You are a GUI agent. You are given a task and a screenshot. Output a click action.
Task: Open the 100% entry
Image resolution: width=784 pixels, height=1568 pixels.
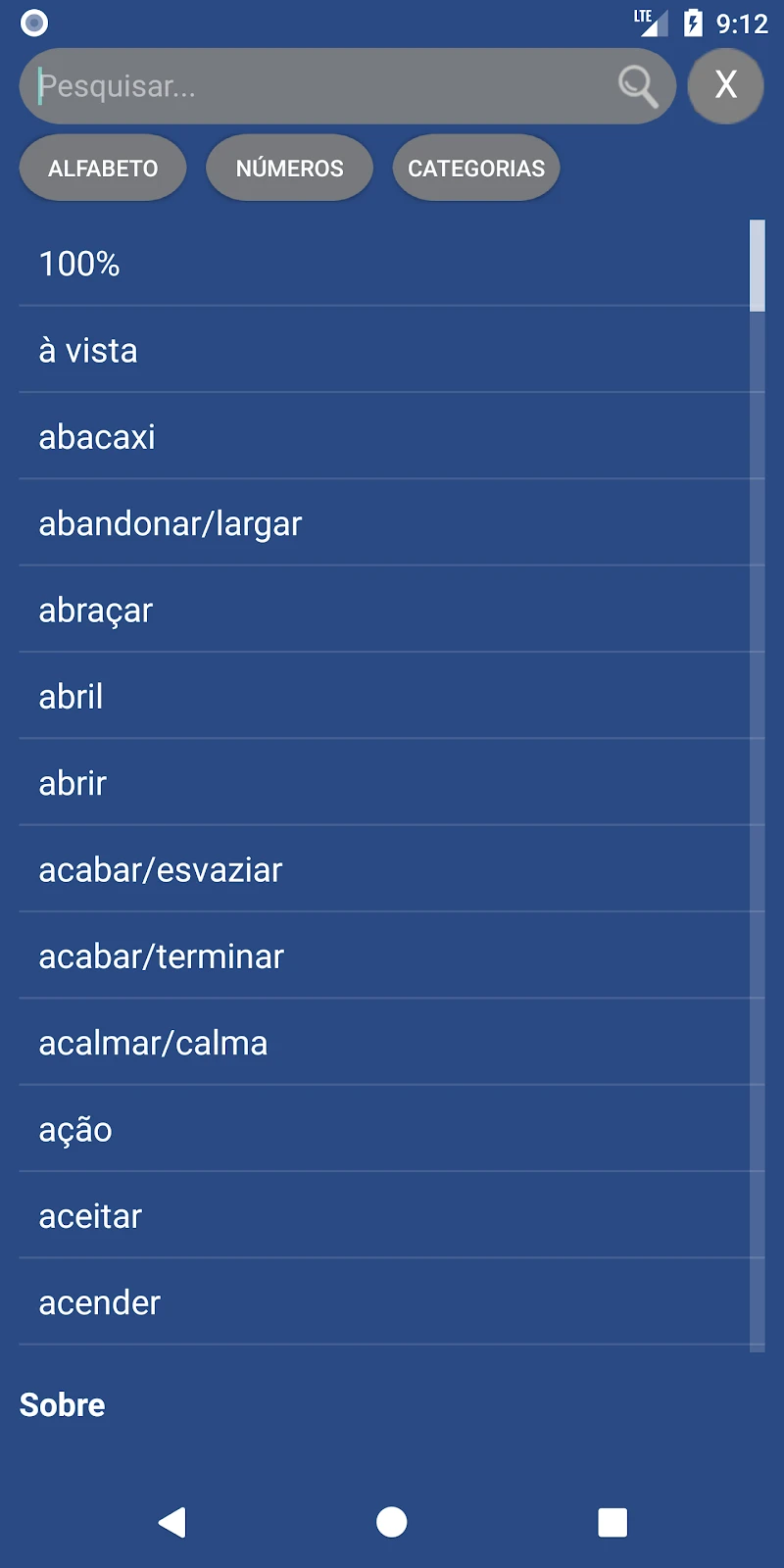pos(384,264)
